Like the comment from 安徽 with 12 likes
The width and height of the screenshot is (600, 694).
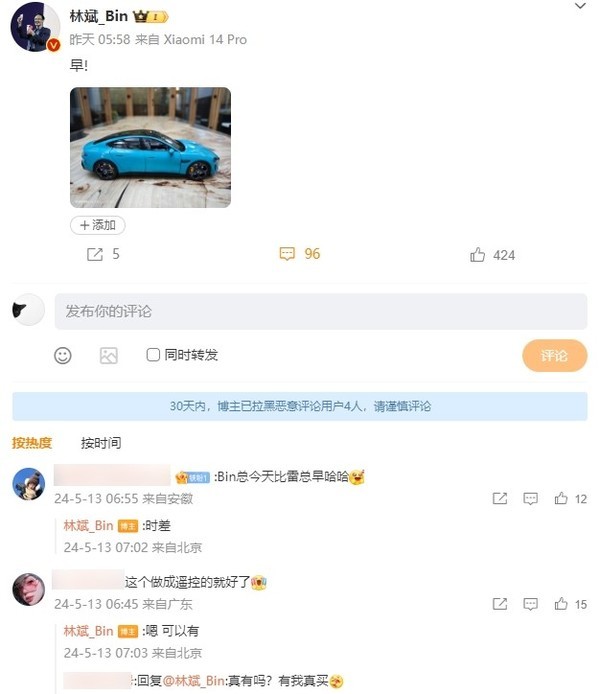pos(561,498)
